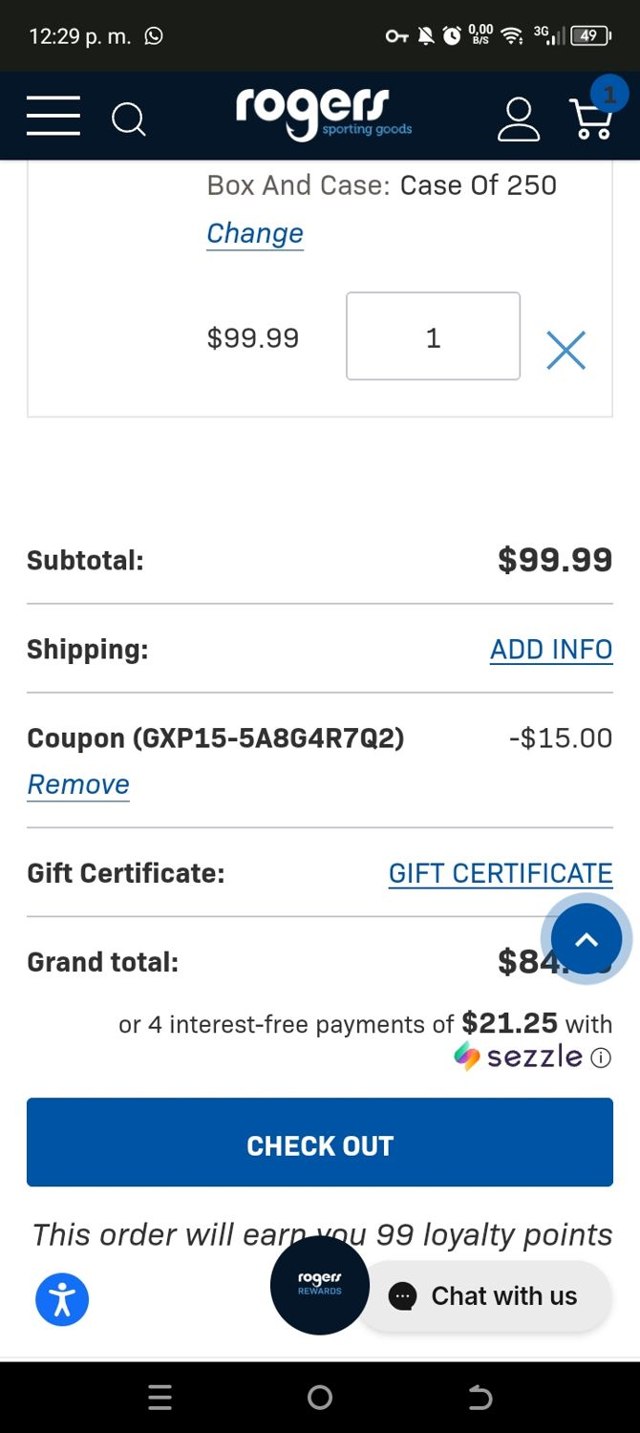Go to the phone home screen
Image resolution: width=640 pixels, height=1433 pixels.
pos(320,1397)
